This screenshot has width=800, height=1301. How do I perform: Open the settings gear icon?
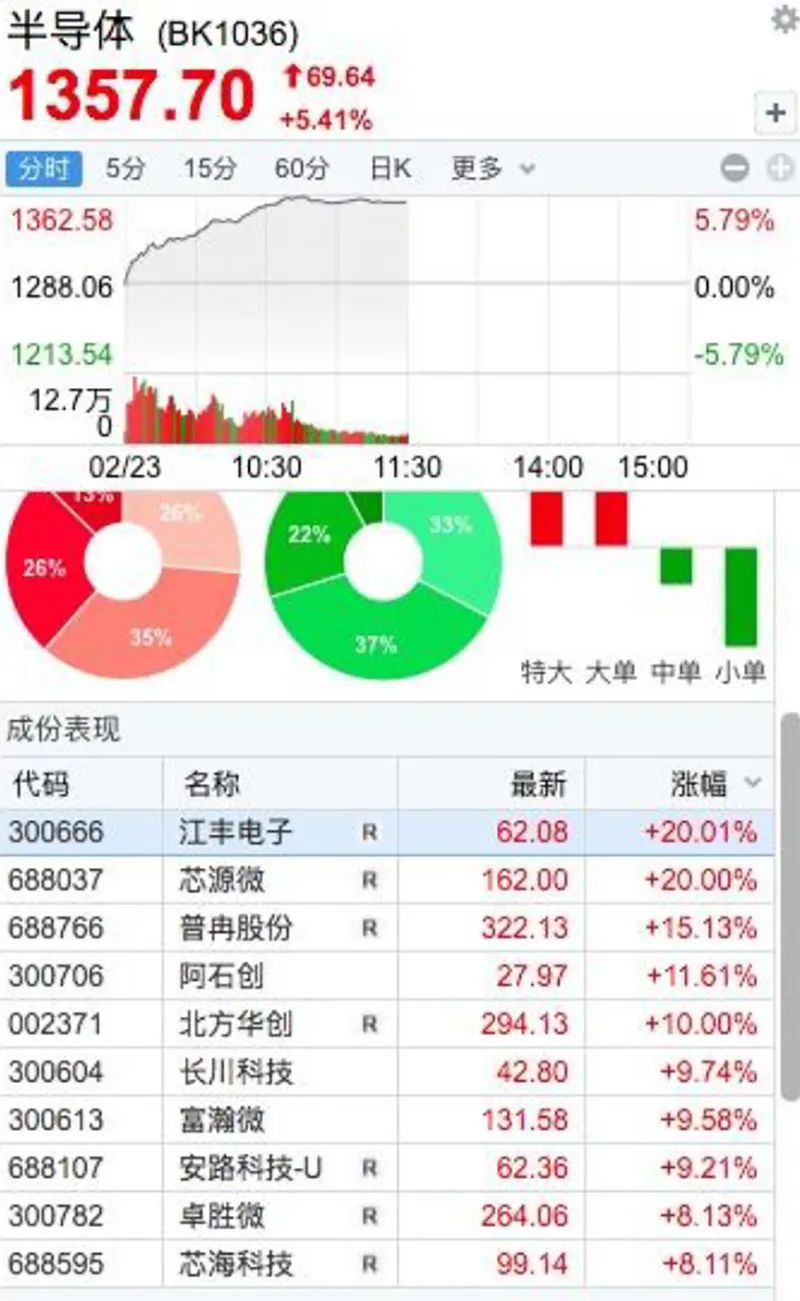coord(784,19)
